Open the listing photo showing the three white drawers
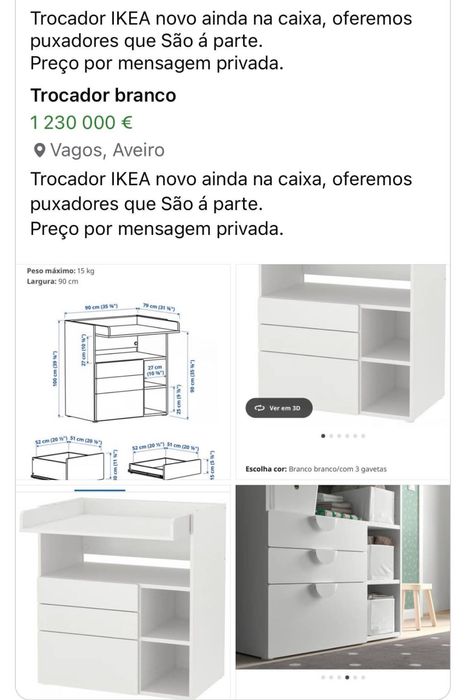 pyautogui.click(x=343, y=372)
